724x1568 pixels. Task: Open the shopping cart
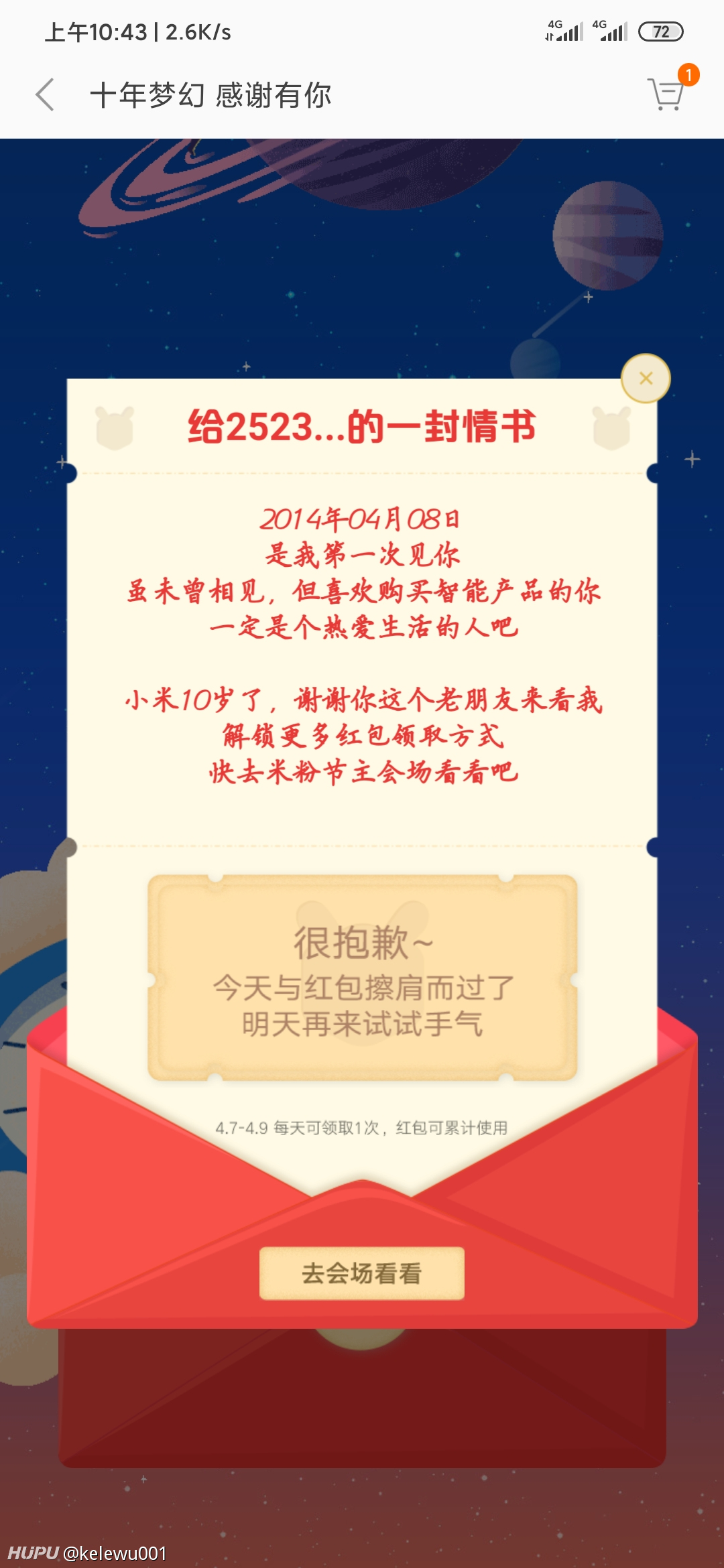pos(666,94)
